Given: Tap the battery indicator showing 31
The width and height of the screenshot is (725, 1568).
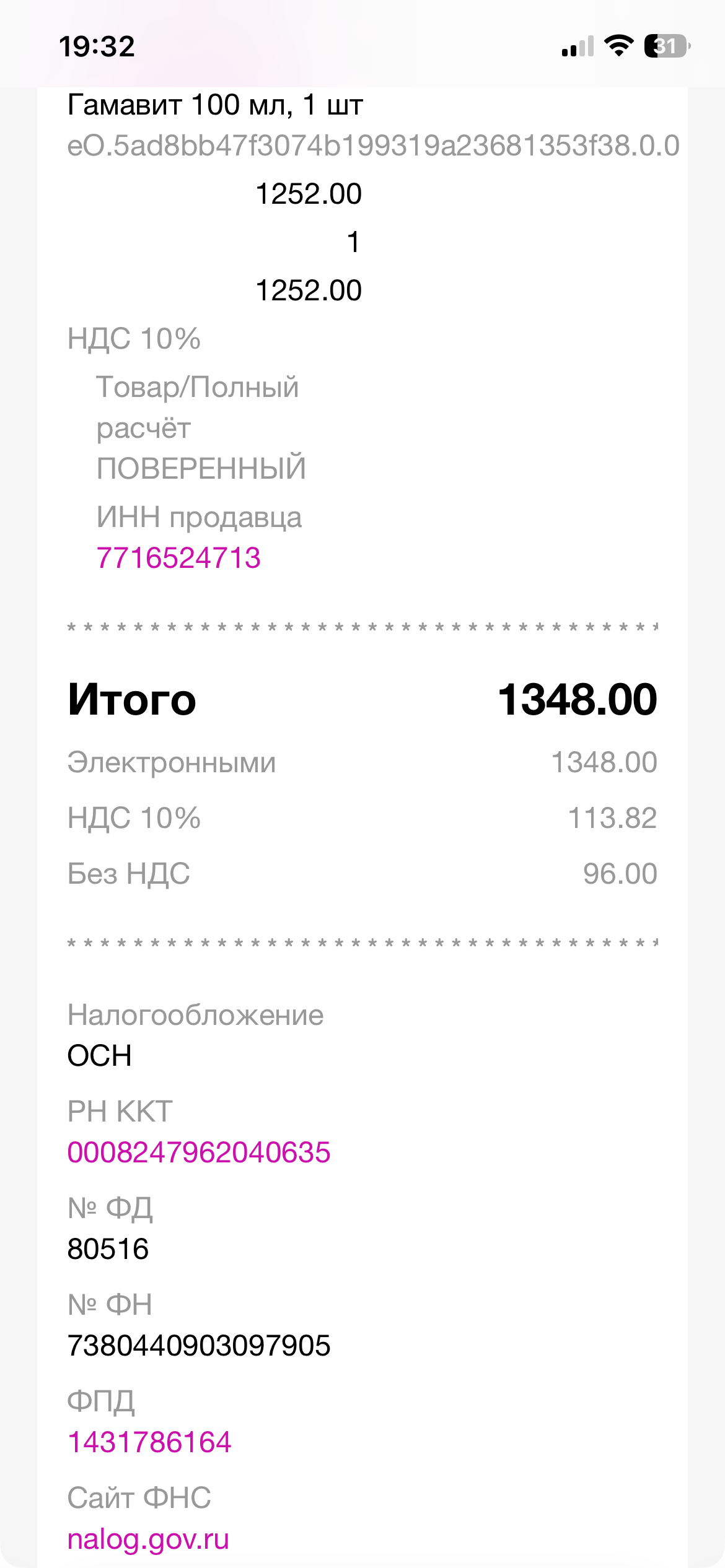Looking at the screenshot, I should point(665,45).
